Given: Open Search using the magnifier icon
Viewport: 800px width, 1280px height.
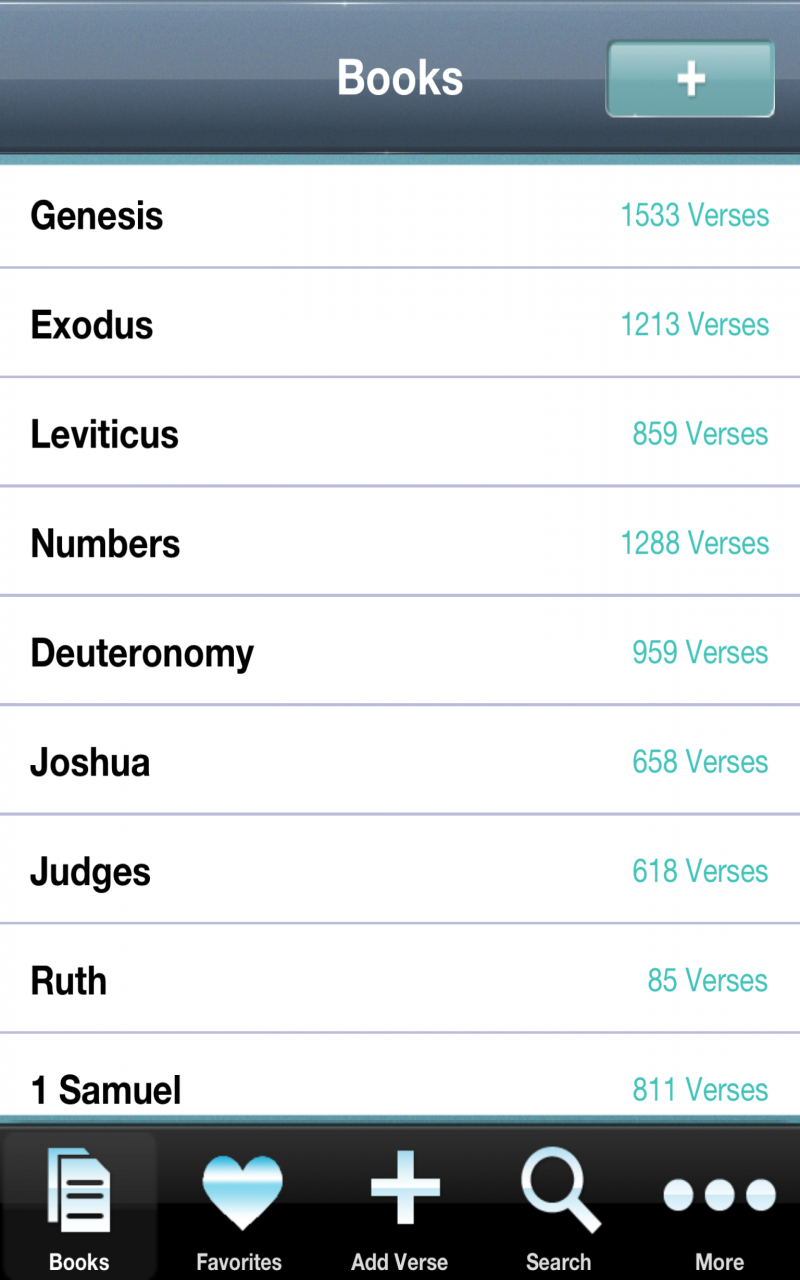Looking at the screenshot, I should [x=559, y=1190].
